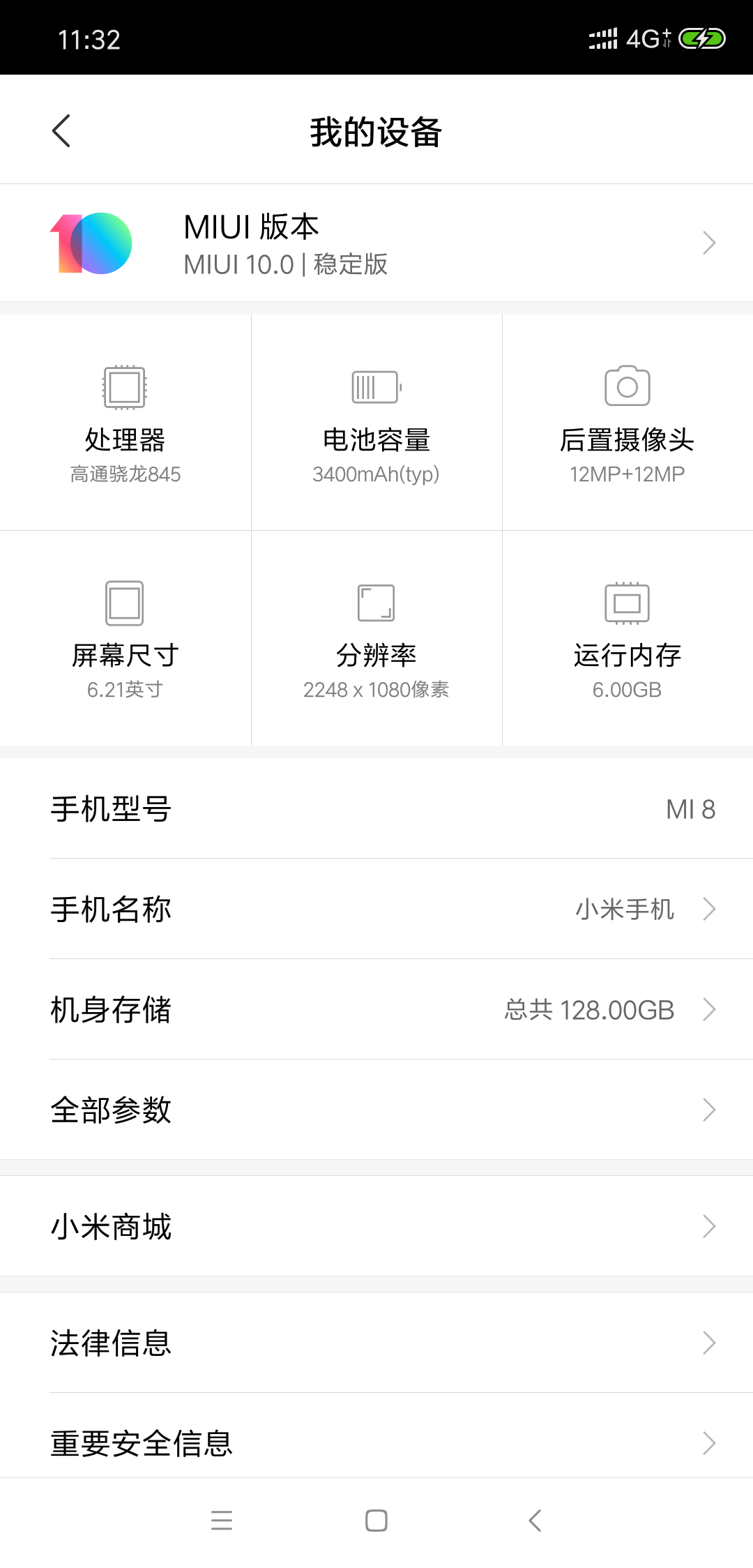Open 手机名称 setting

[x=376, y=909]
